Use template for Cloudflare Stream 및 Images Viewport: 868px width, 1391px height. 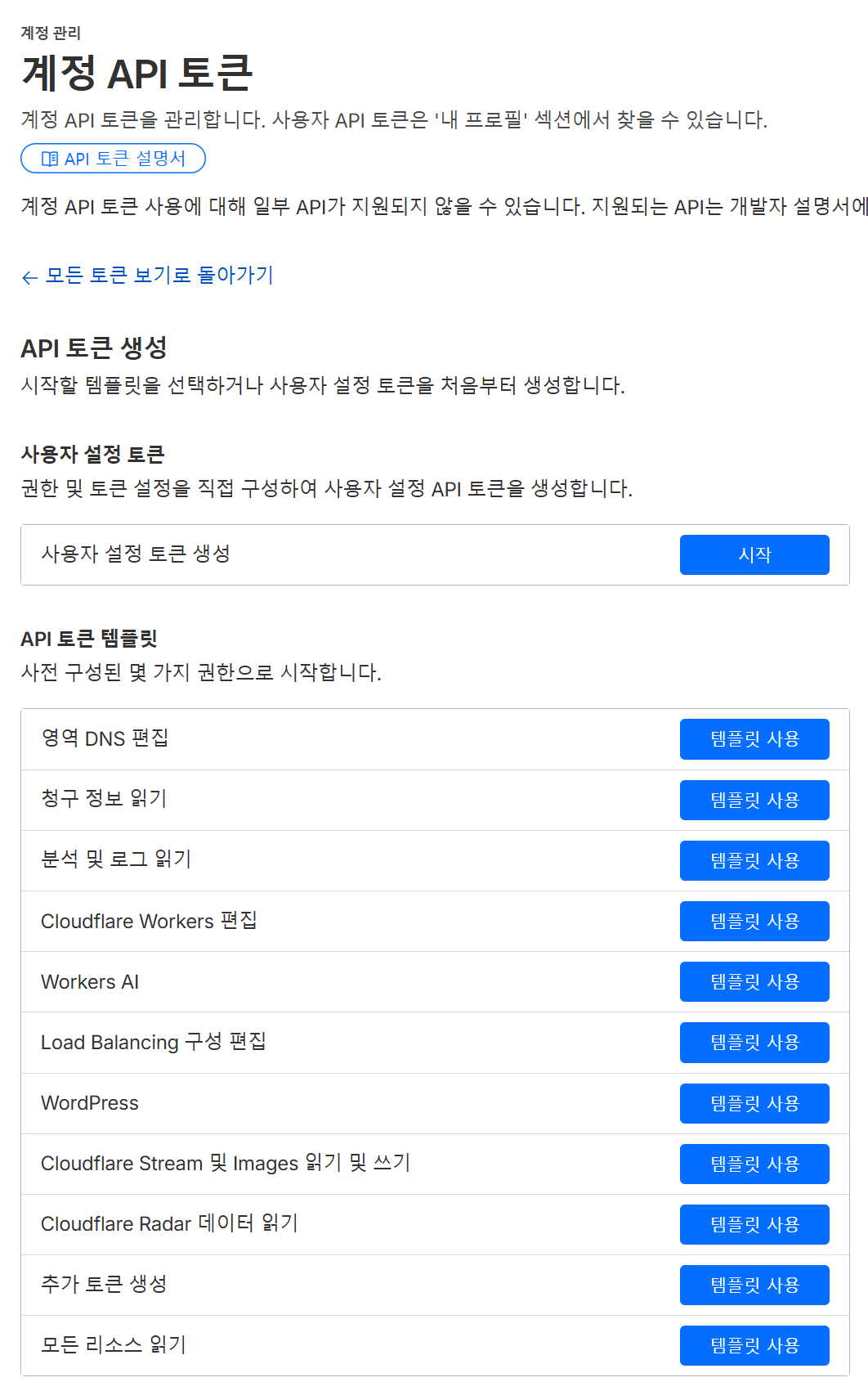pos(754,1164)
